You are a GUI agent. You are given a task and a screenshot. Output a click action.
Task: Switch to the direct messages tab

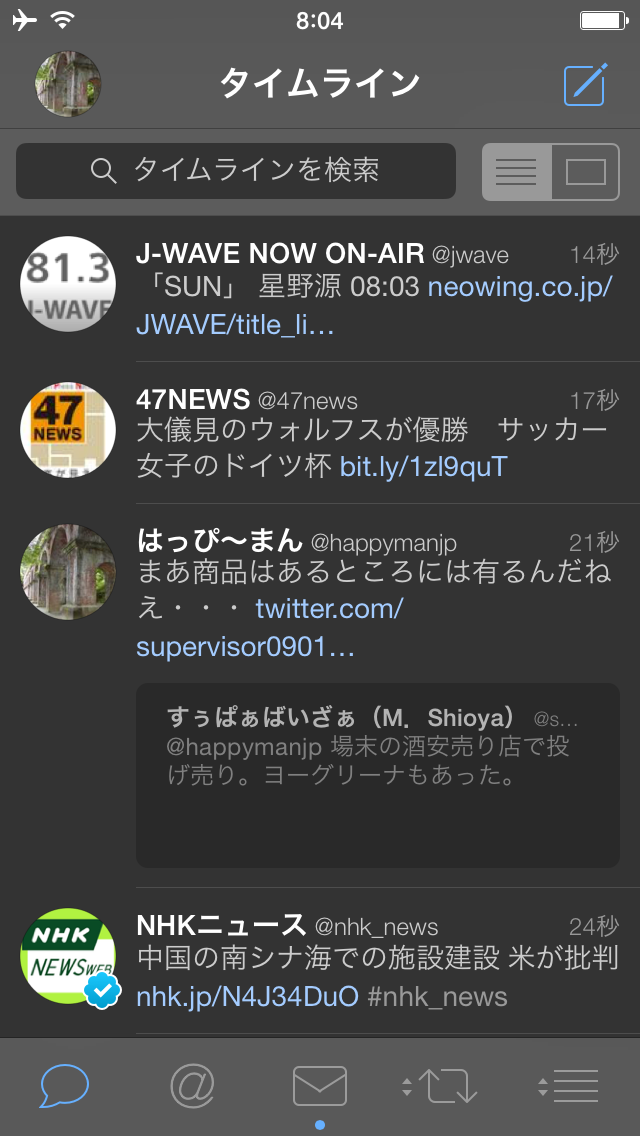coord(320,1086)
